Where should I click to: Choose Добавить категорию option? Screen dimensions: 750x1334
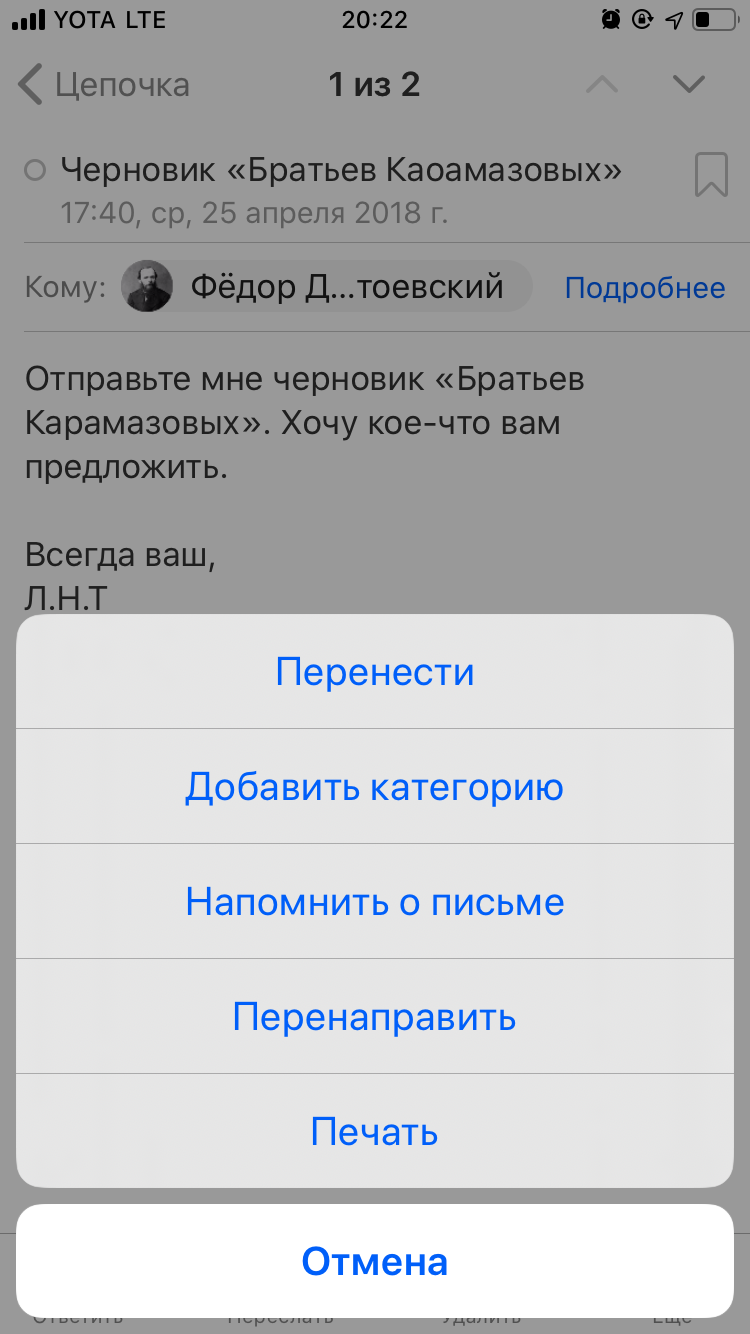(375, 787)
